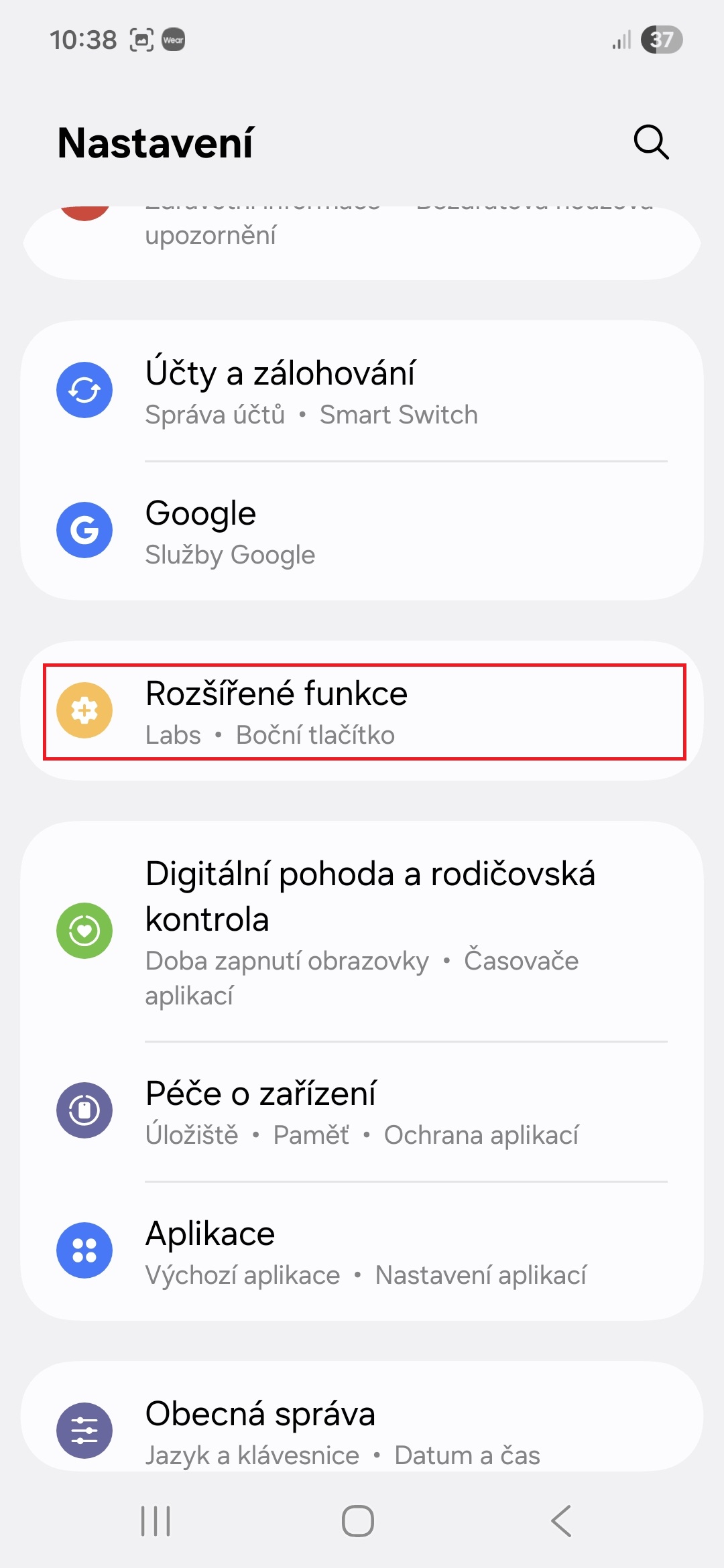The image size is (724, 1568).
Task: Open Účty a zálohování settings
Action: click(362, 391)
